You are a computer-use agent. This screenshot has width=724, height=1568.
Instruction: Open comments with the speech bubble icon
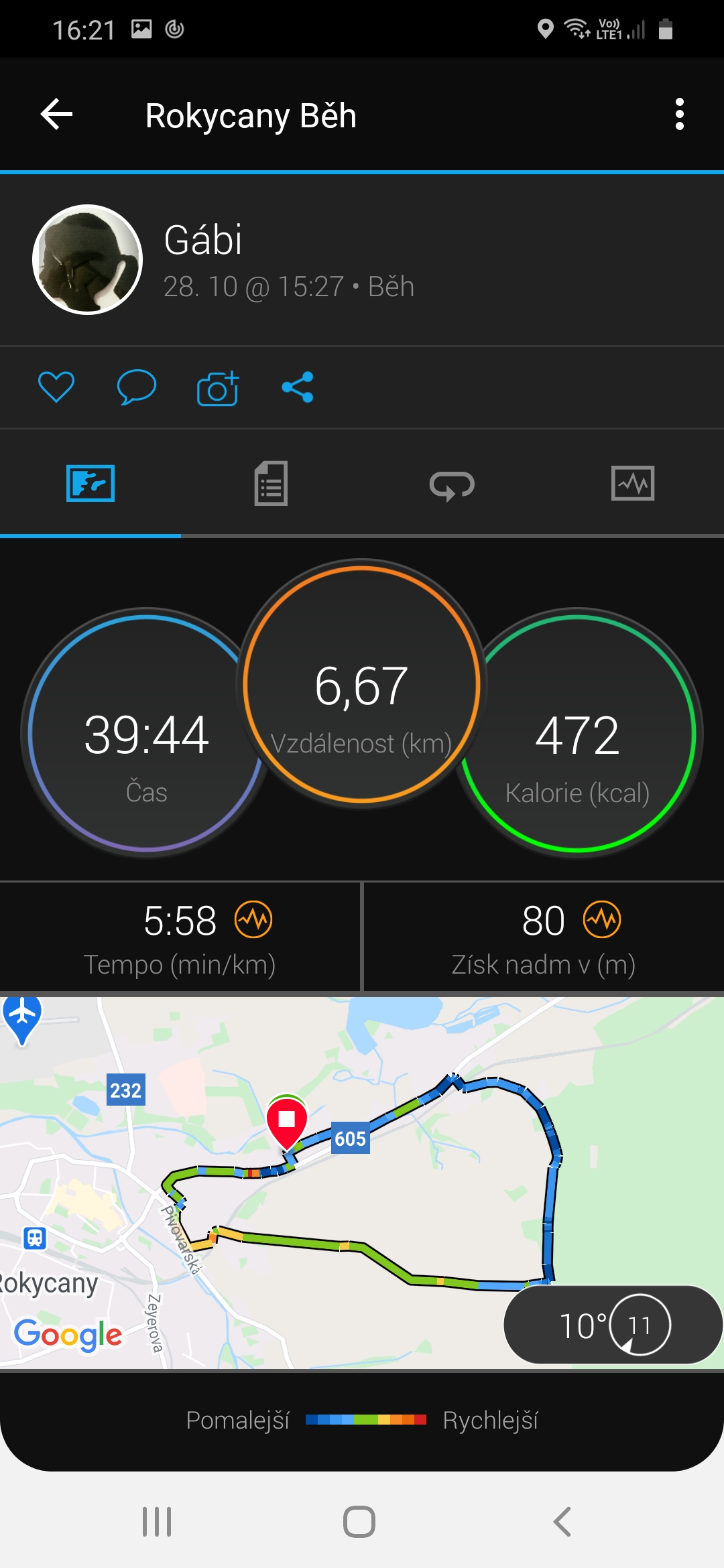tap(137, 387)
